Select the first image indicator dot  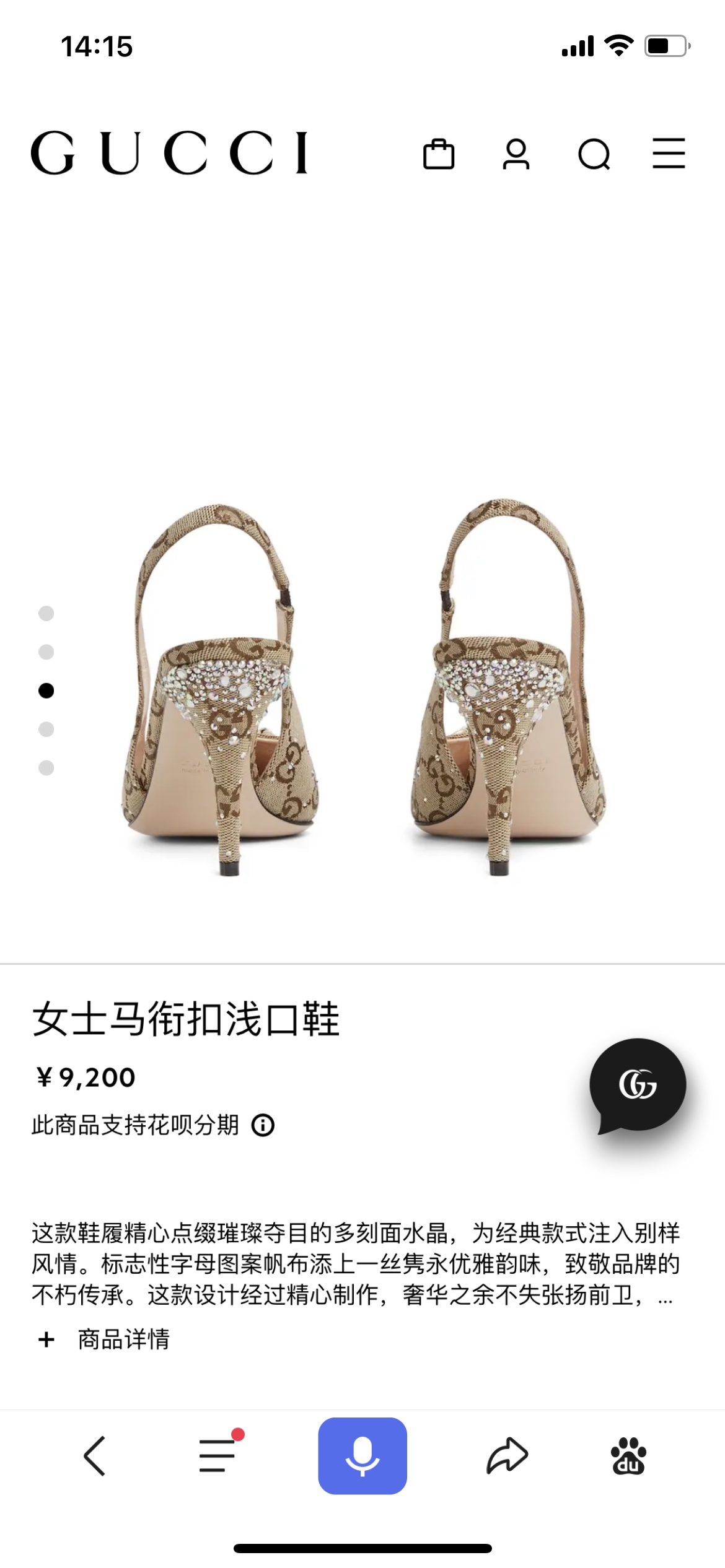tap(46, 613)
